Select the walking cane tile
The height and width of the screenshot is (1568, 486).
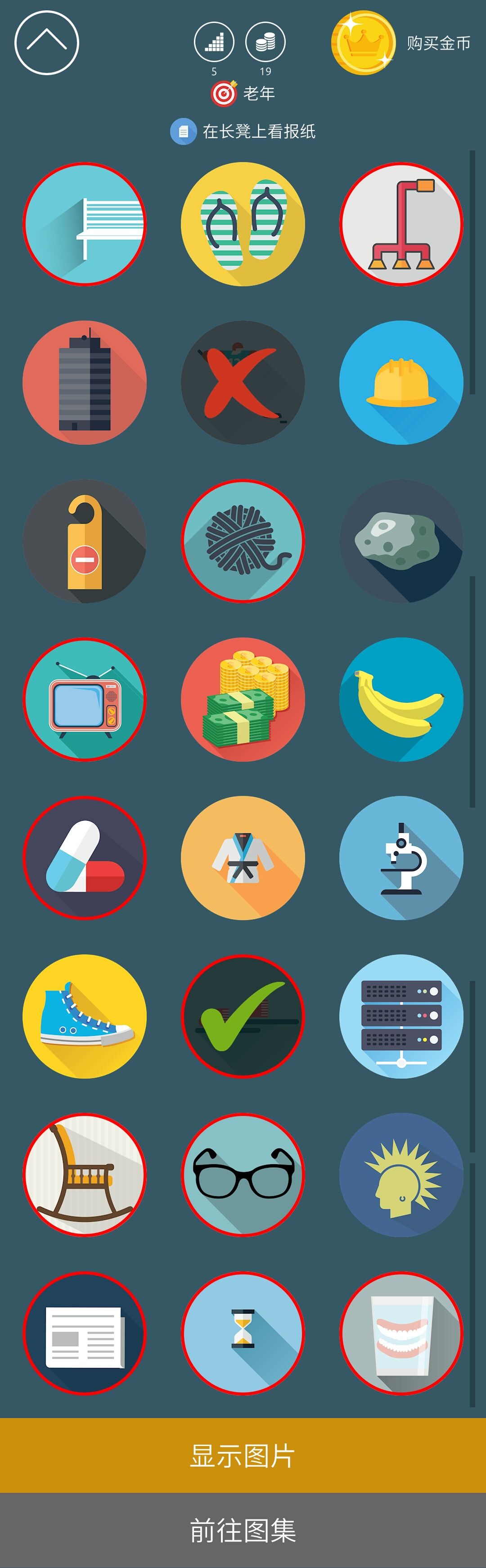coord(401,224)
